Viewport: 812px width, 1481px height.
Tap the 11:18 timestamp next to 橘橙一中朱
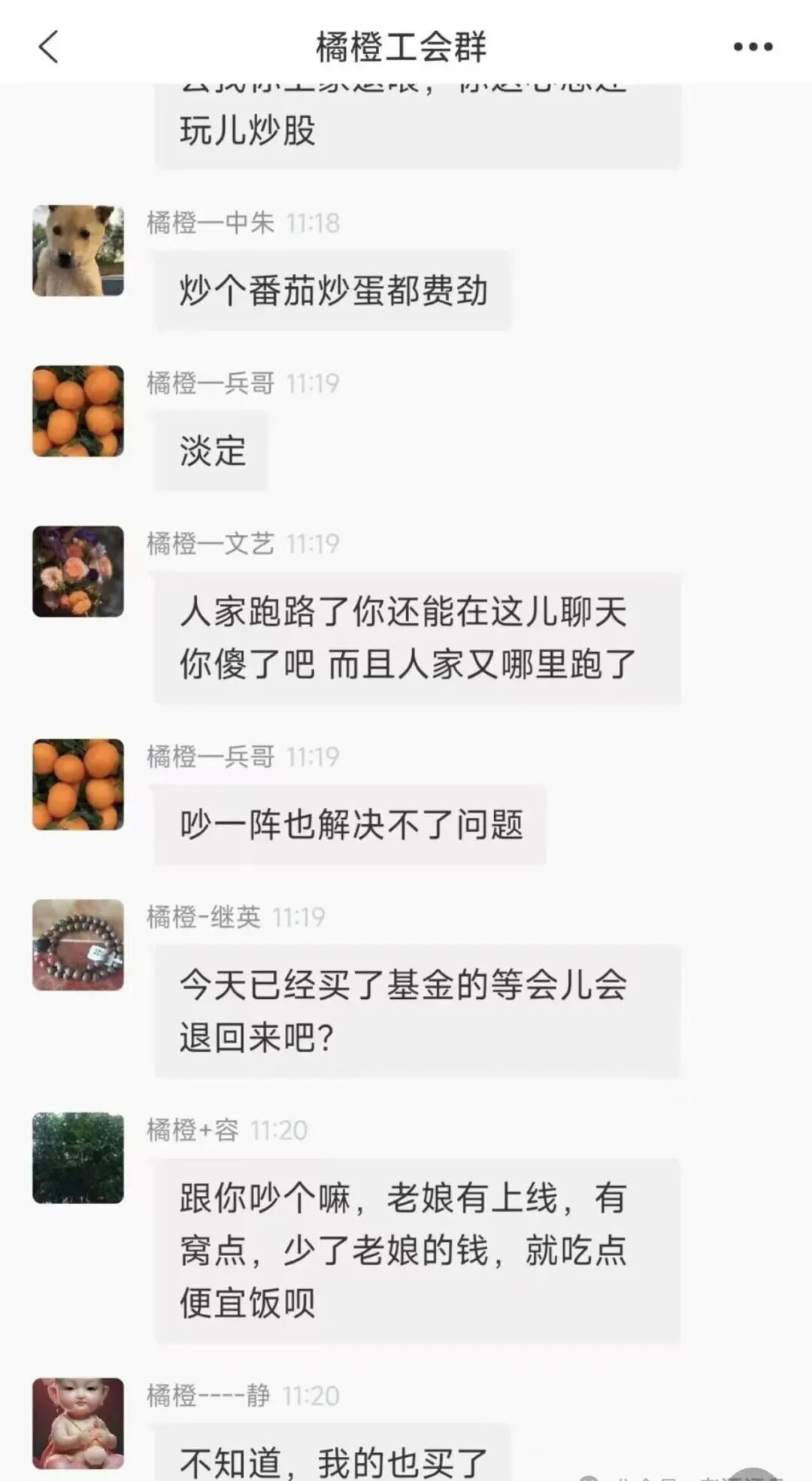pyautogui.click(x=314, y=223)
